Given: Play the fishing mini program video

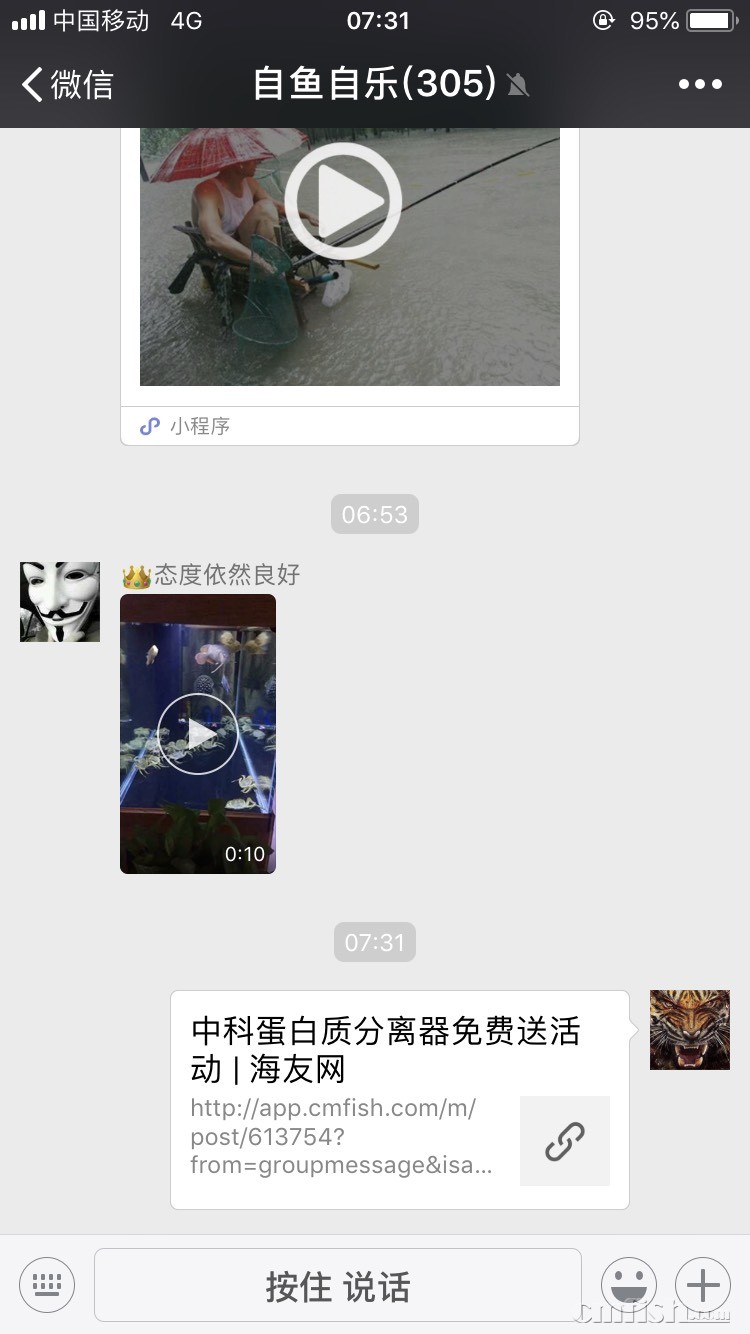Looking at the screenshot, I should (343, 202).
